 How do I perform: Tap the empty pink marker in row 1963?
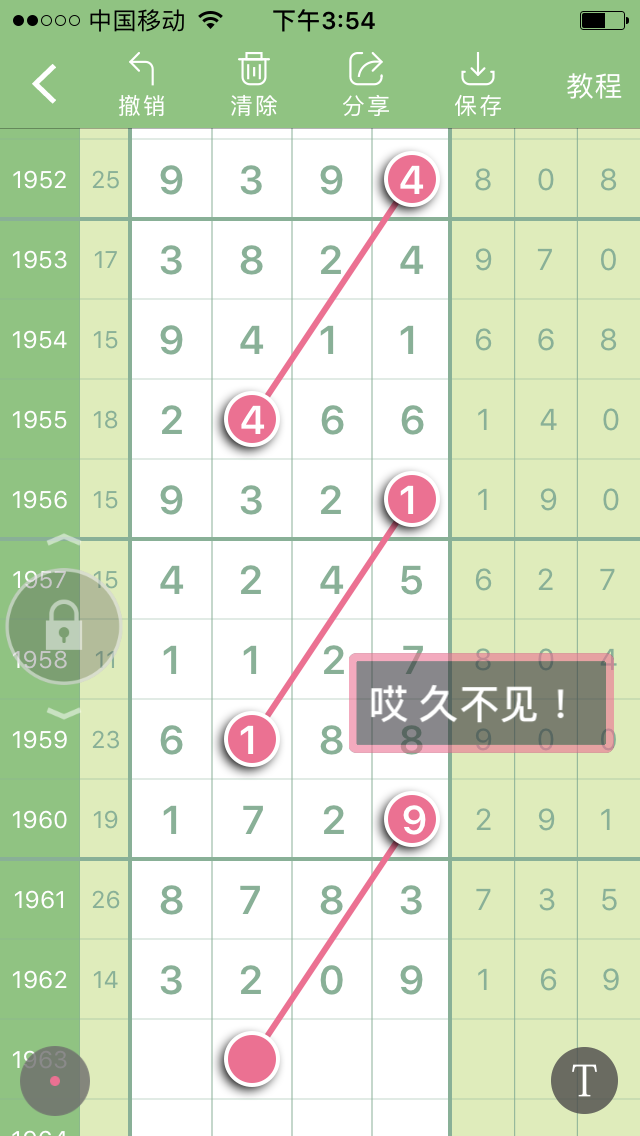[251, 1059]
